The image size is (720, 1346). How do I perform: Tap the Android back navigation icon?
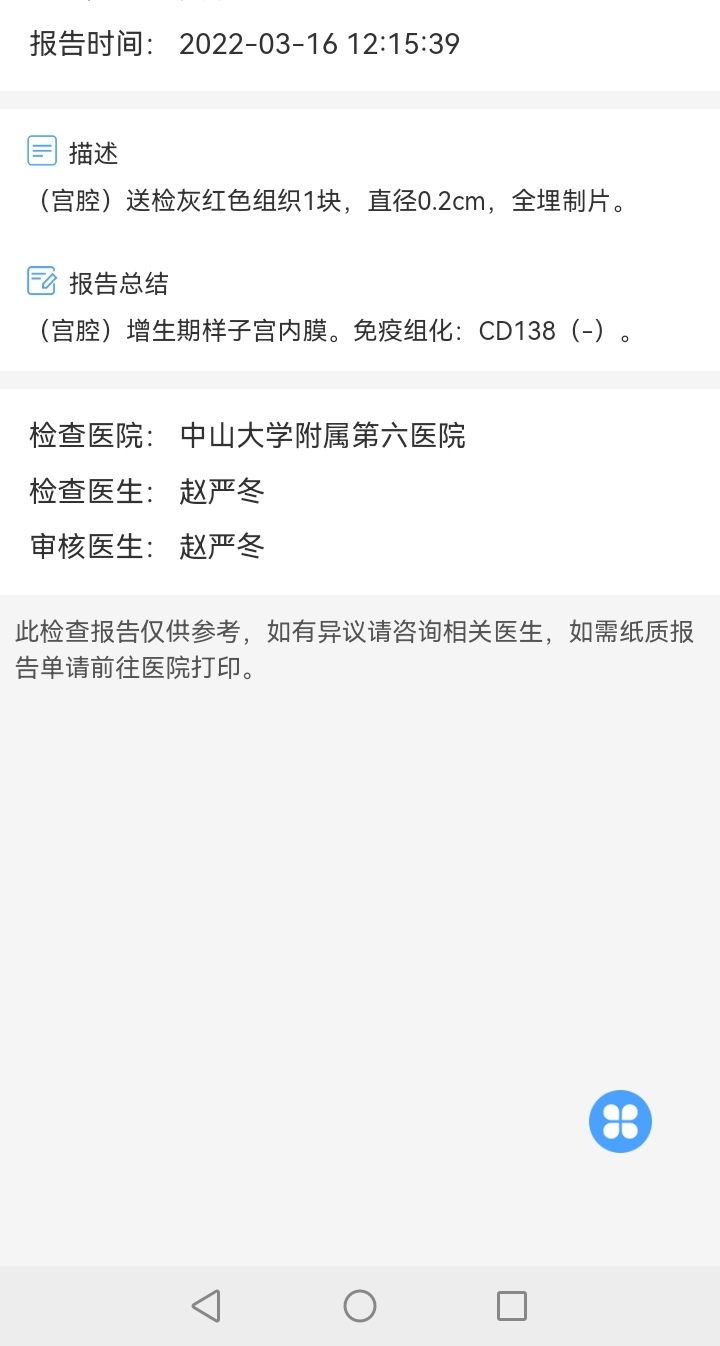[205, 1305]
